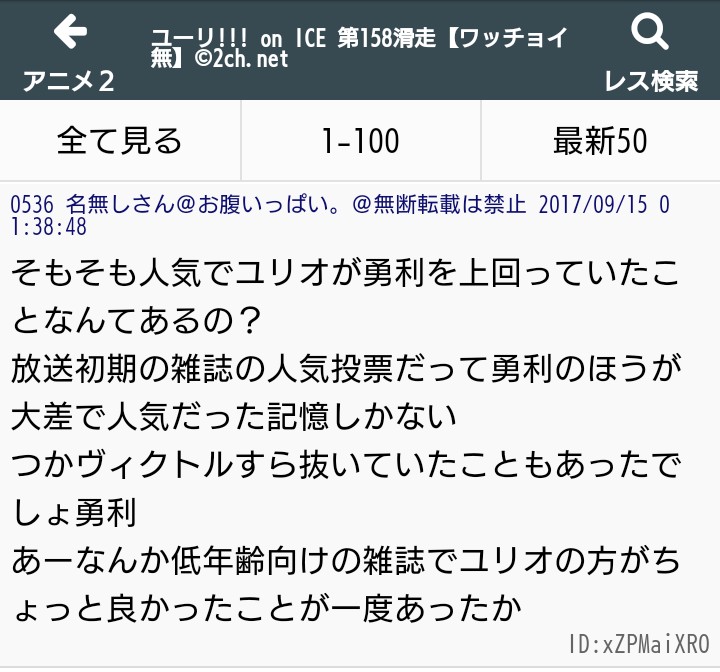The width and height of the screenshot is (720, 672).
Task: Open post 0536 options
Action: pos(29,205)
